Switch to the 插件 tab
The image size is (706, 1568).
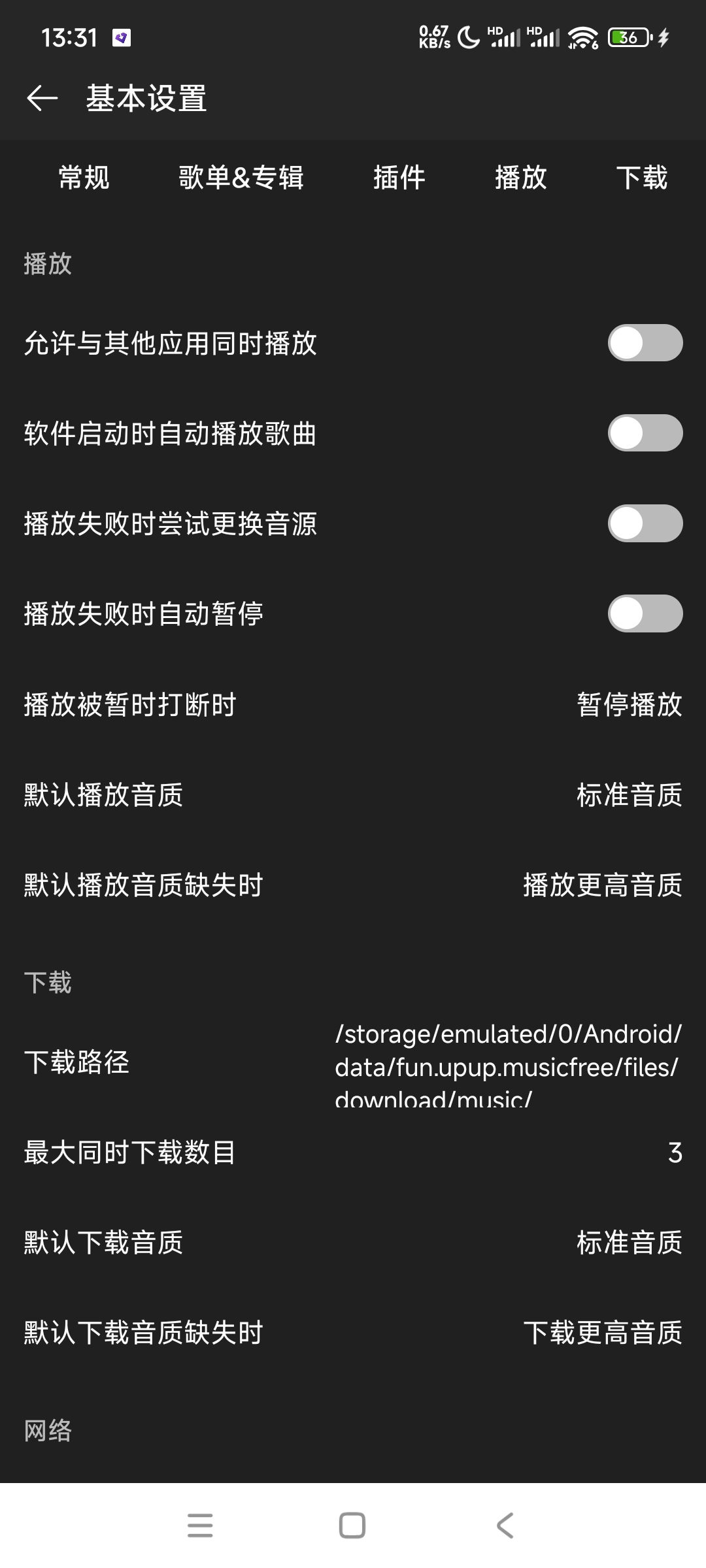click(x=399, y=178)
